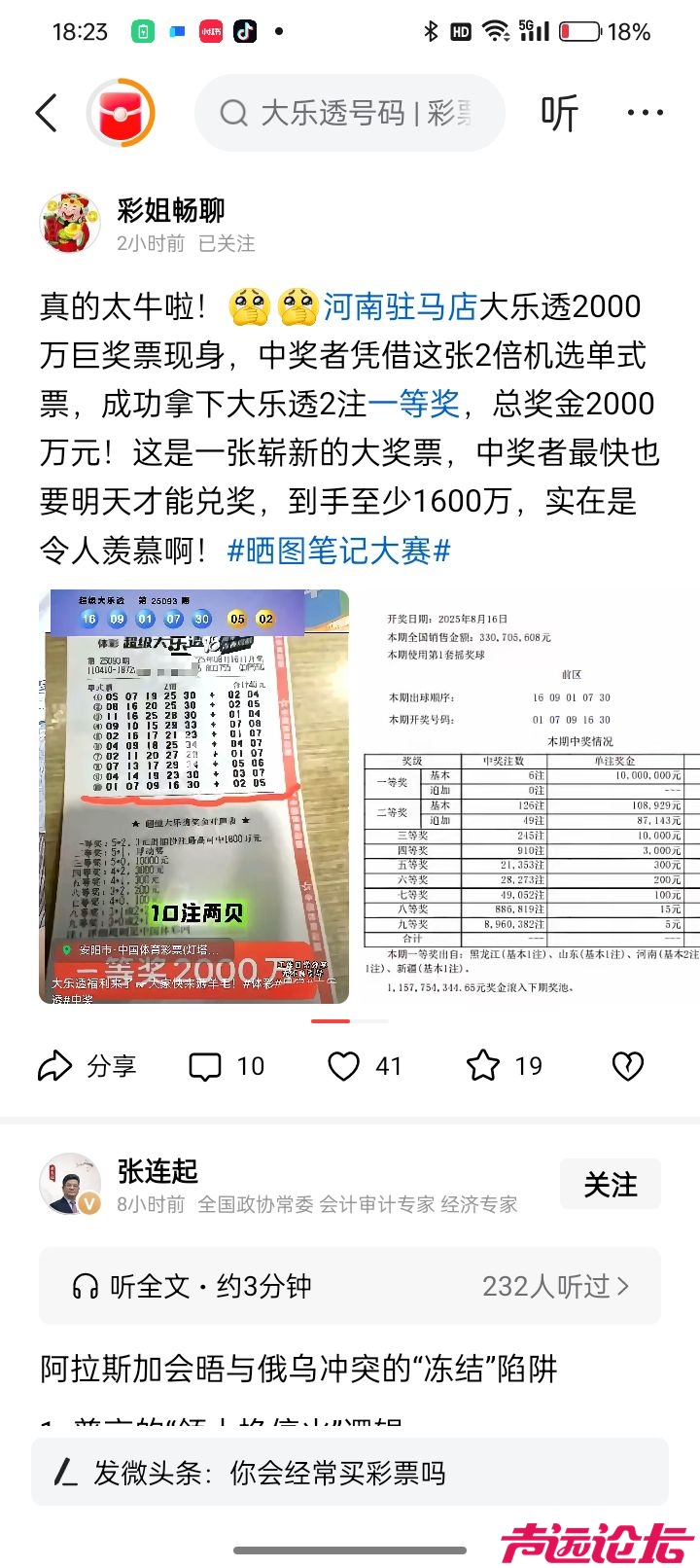Open comments on 彩姐畅聊's post
The height and width of the screenshot is (1568, 700).
[226, 1066]
